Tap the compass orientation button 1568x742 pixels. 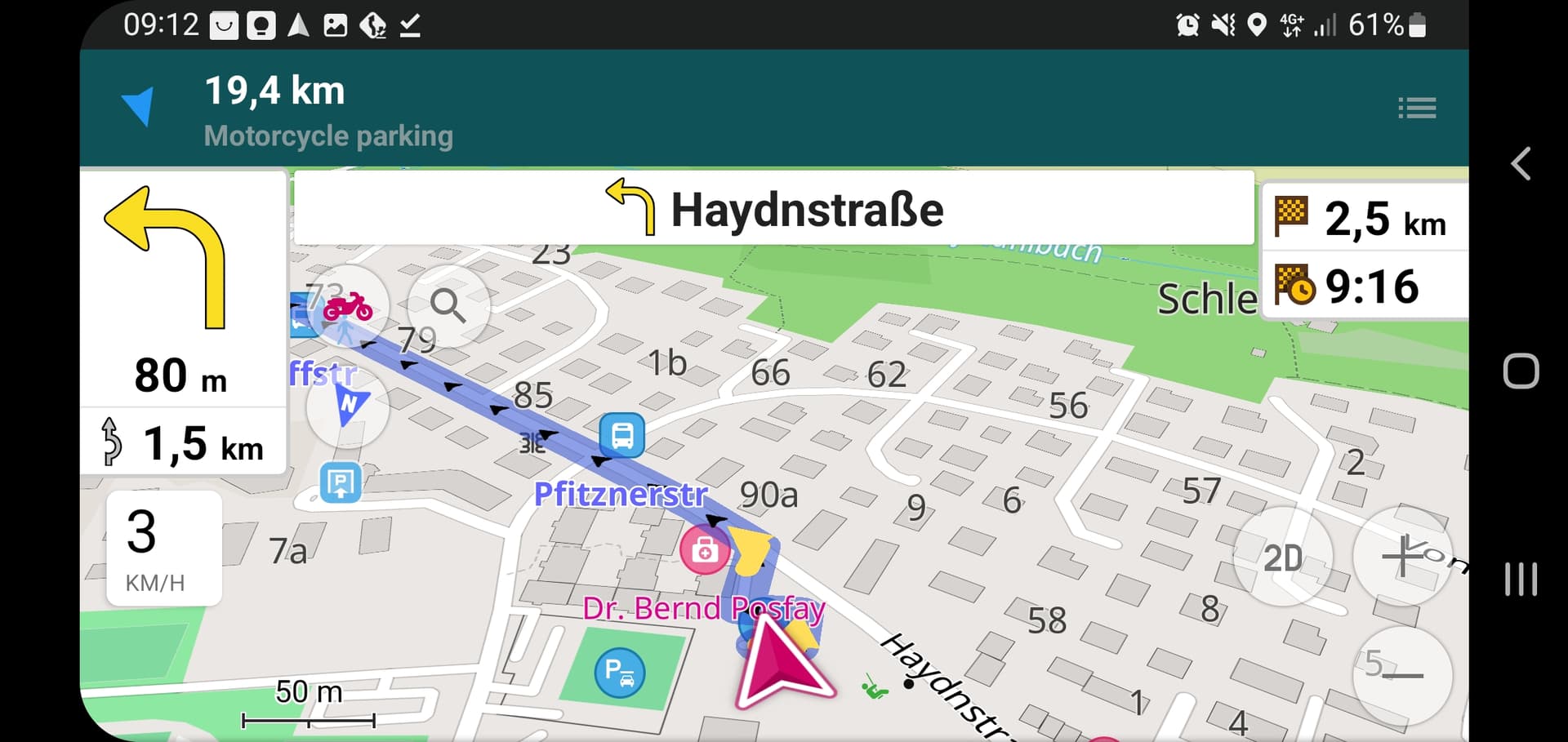[349, 405]
